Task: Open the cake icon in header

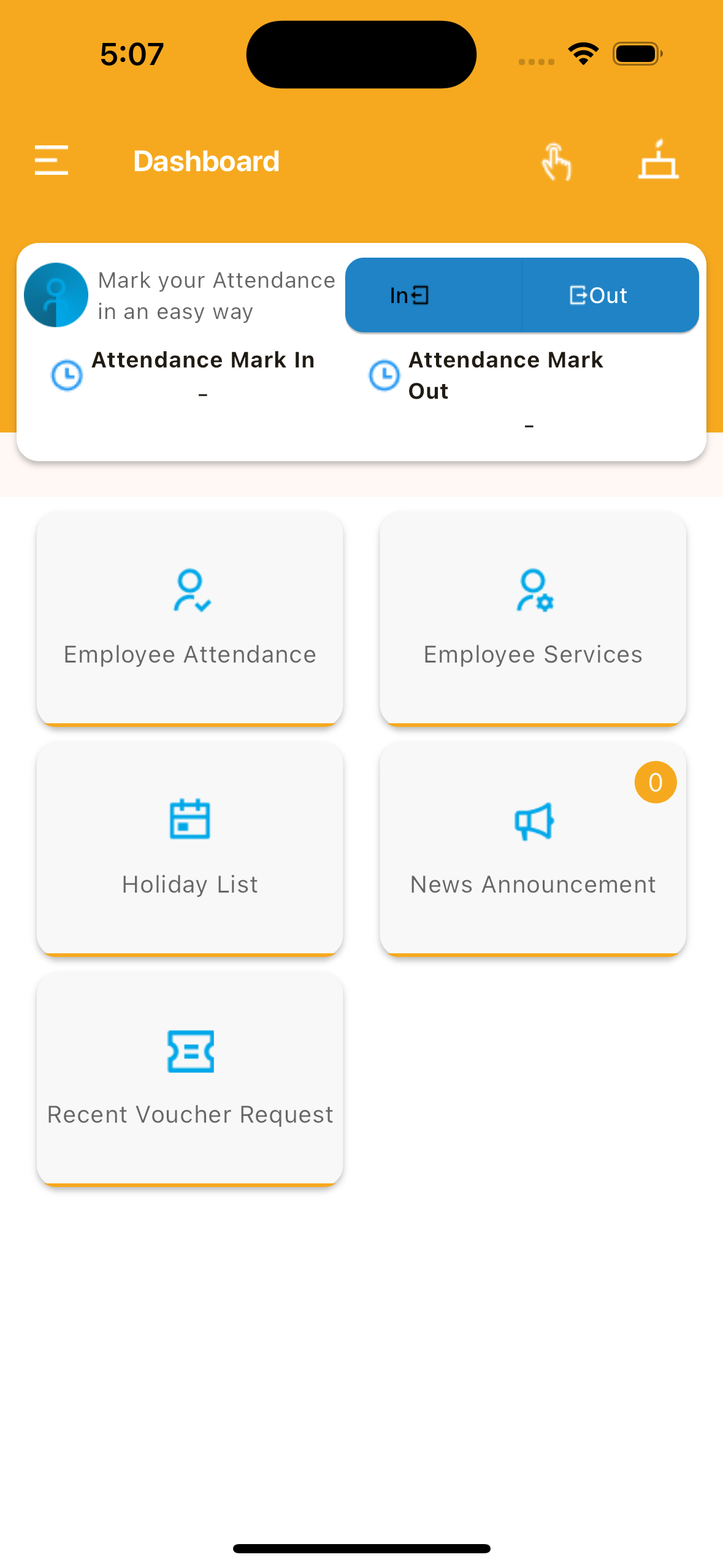Action: (x=658, y=161)
